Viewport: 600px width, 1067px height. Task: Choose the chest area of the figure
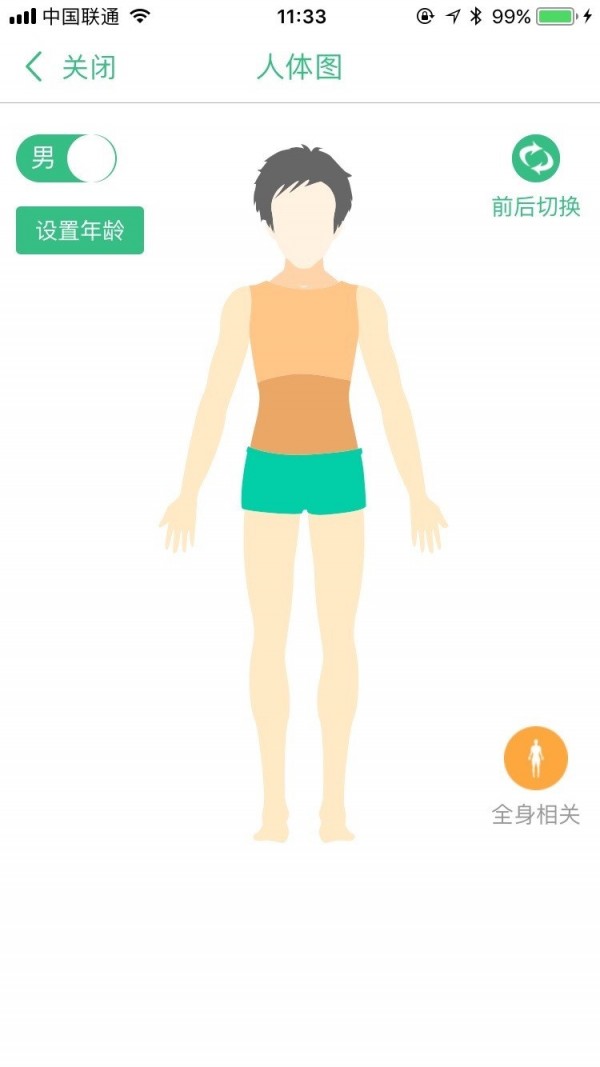[x=303, y=330]
